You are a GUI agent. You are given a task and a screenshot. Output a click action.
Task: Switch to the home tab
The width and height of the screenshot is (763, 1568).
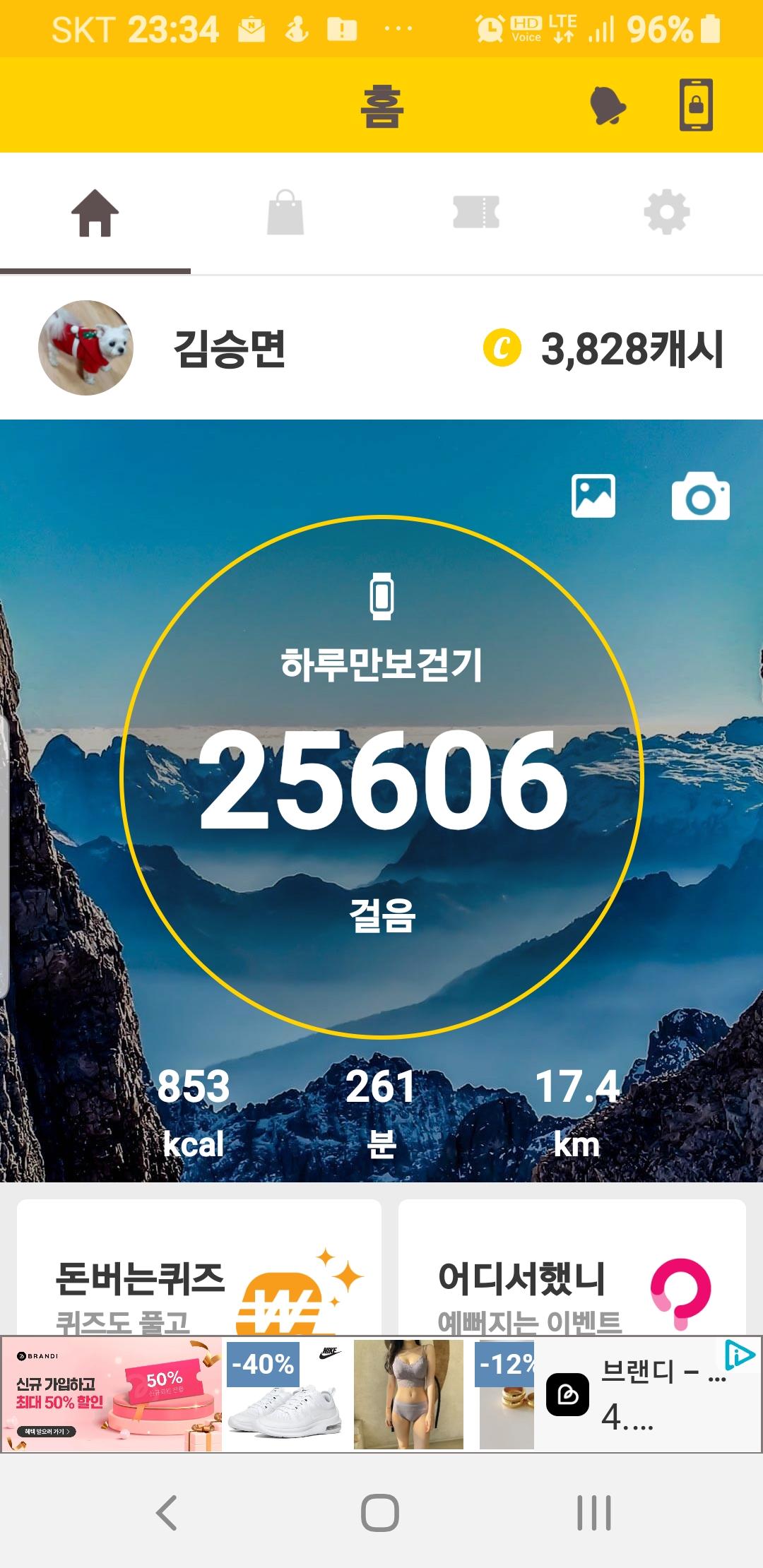(95, 213)
